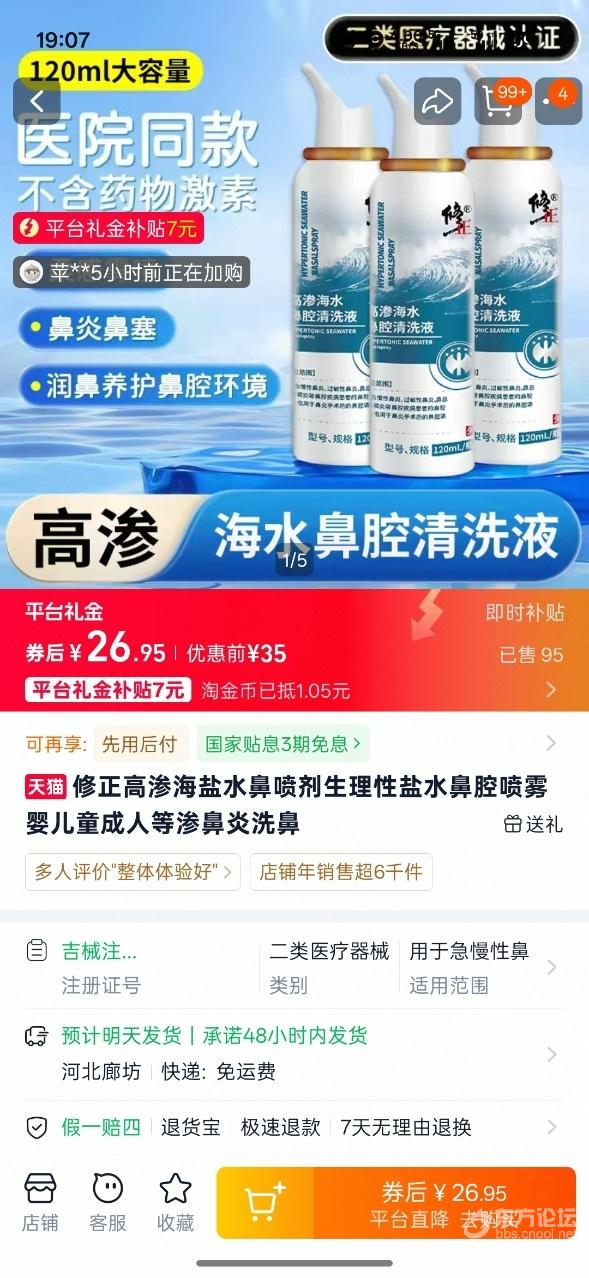
Task: Open the 可再享 offers chevron
Action: pos(551,743)
